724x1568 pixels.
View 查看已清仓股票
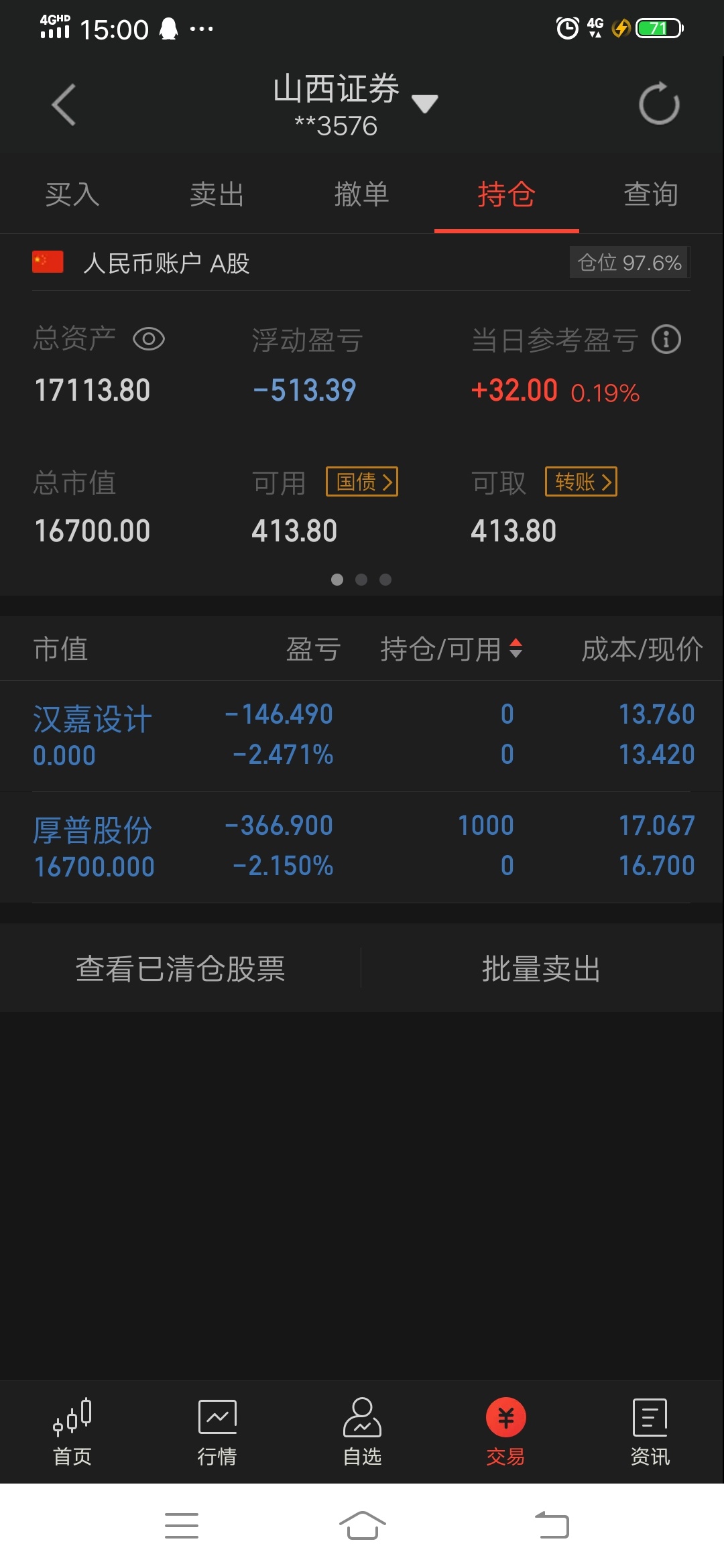pos(180,968)
